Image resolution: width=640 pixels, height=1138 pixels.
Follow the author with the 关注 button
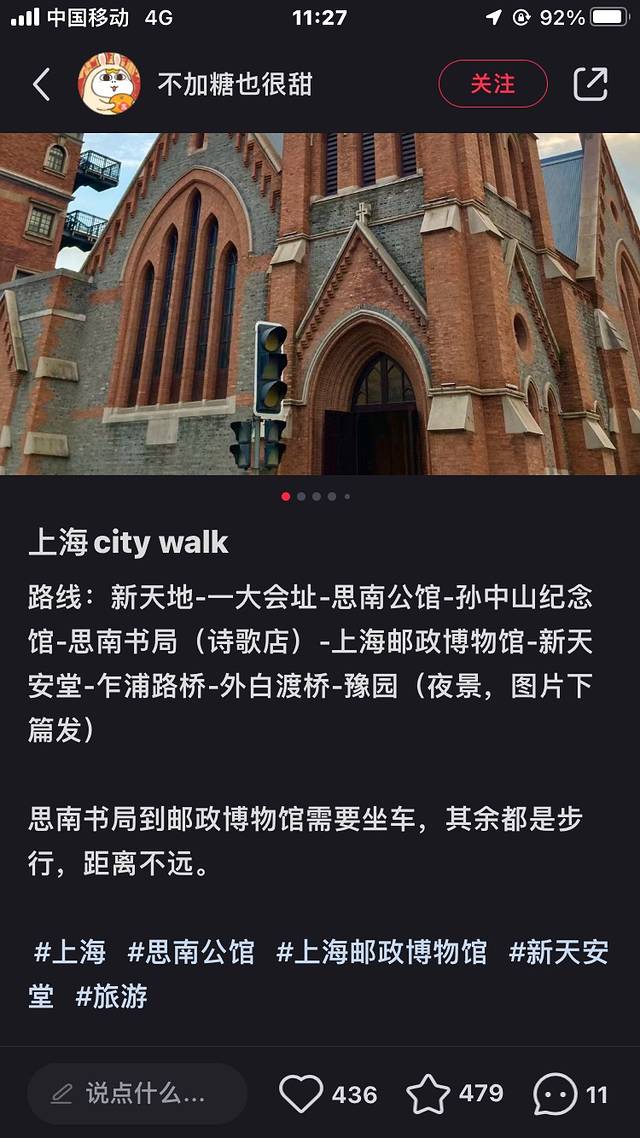pos(492,84)
